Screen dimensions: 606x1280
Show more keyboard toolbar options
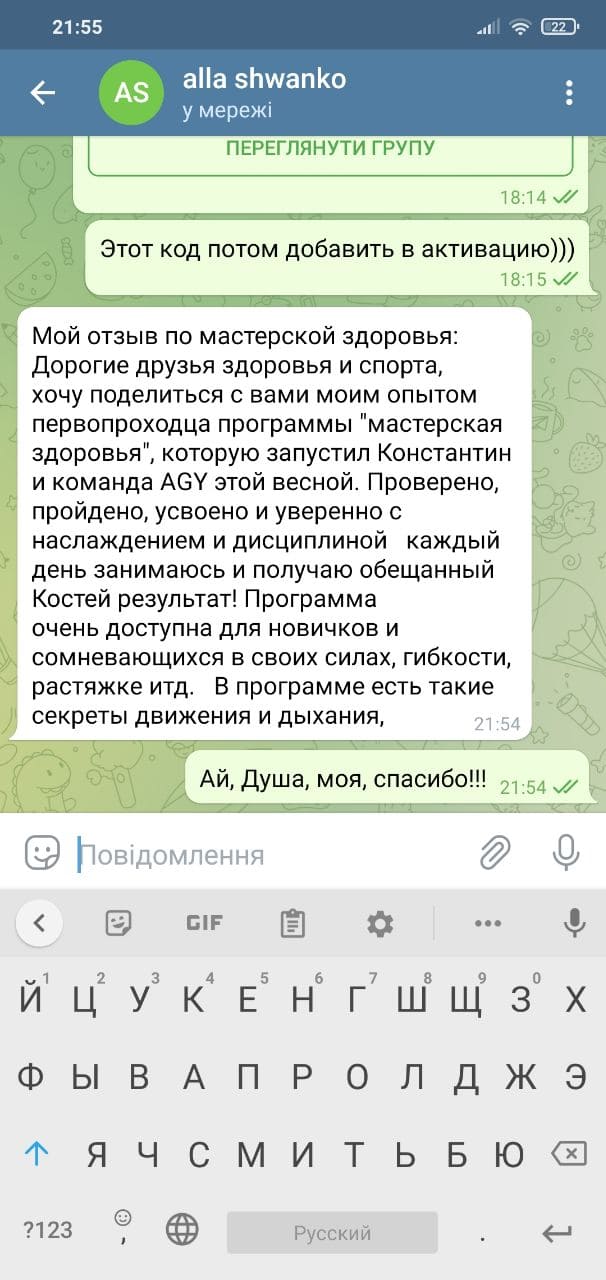487,923
